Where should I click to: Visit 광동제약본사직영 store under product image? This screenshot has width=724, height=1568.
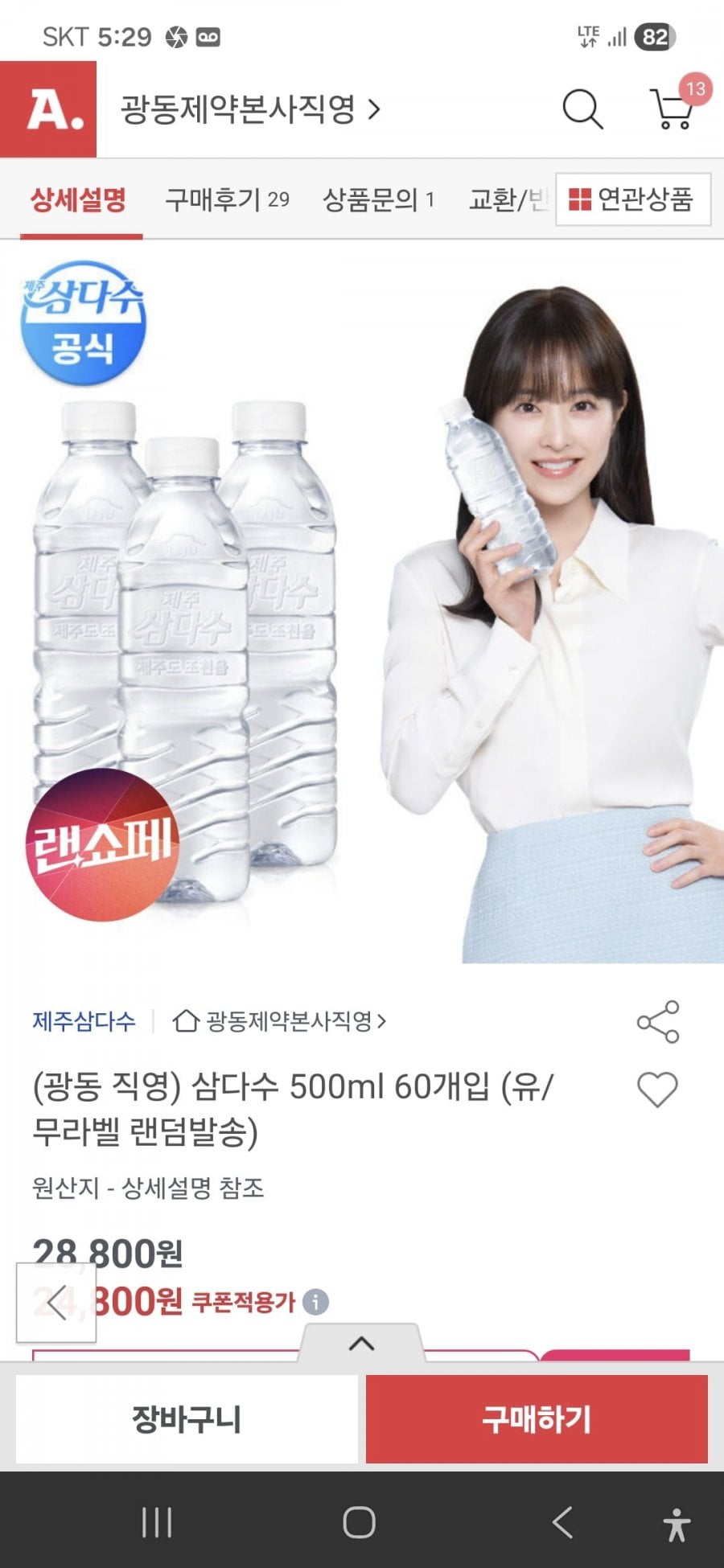click(x=280, y=1021)
